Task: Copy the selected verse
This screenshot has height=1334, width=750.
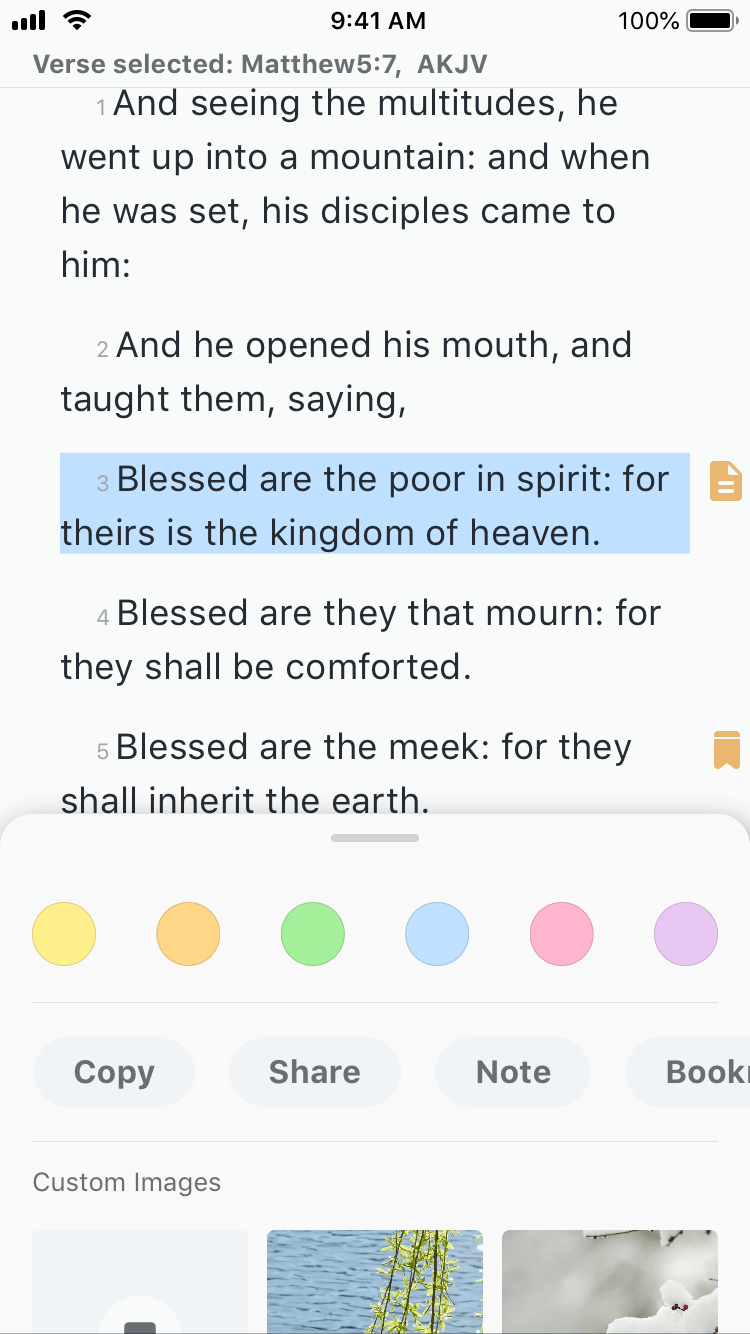Action: click(114, 1072)
